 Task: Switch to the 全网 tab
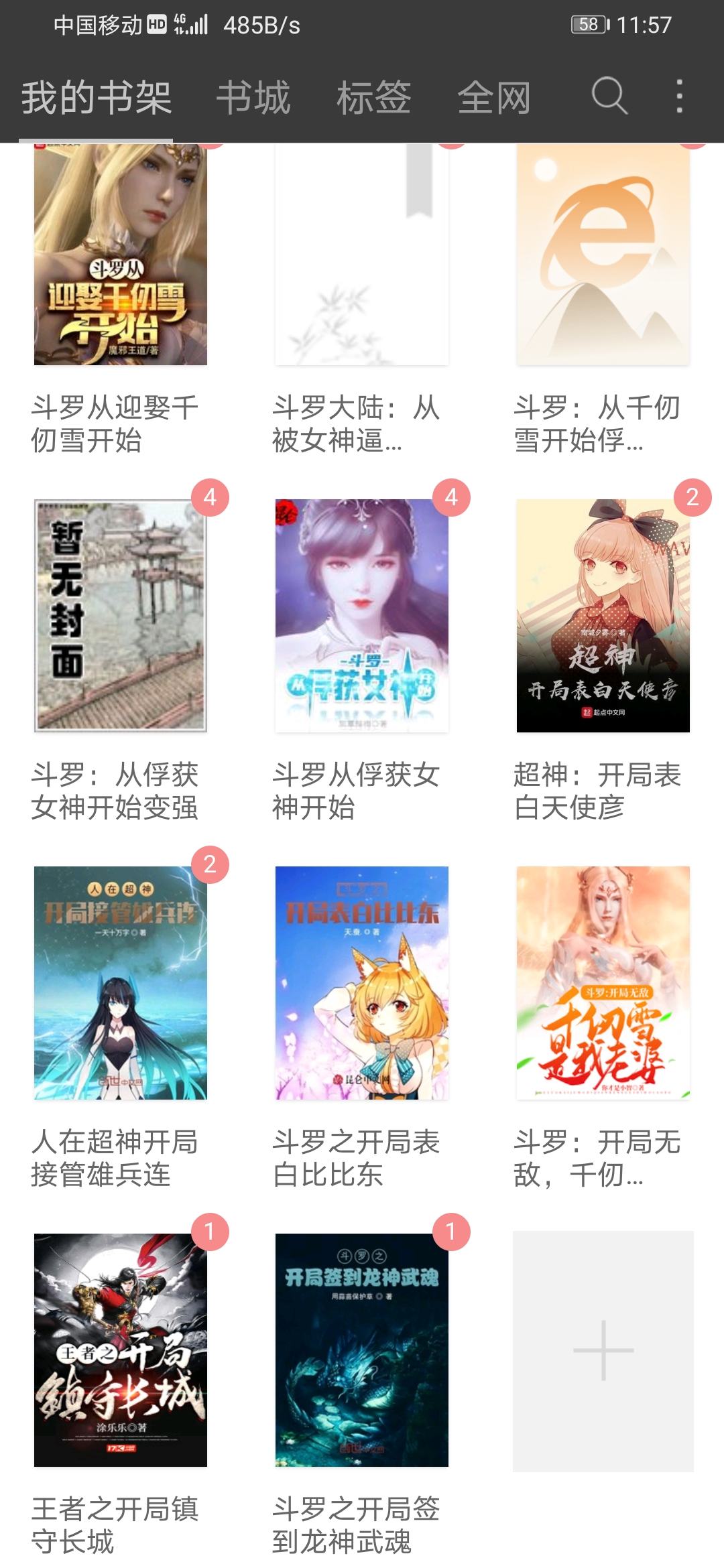coord(494,98)
